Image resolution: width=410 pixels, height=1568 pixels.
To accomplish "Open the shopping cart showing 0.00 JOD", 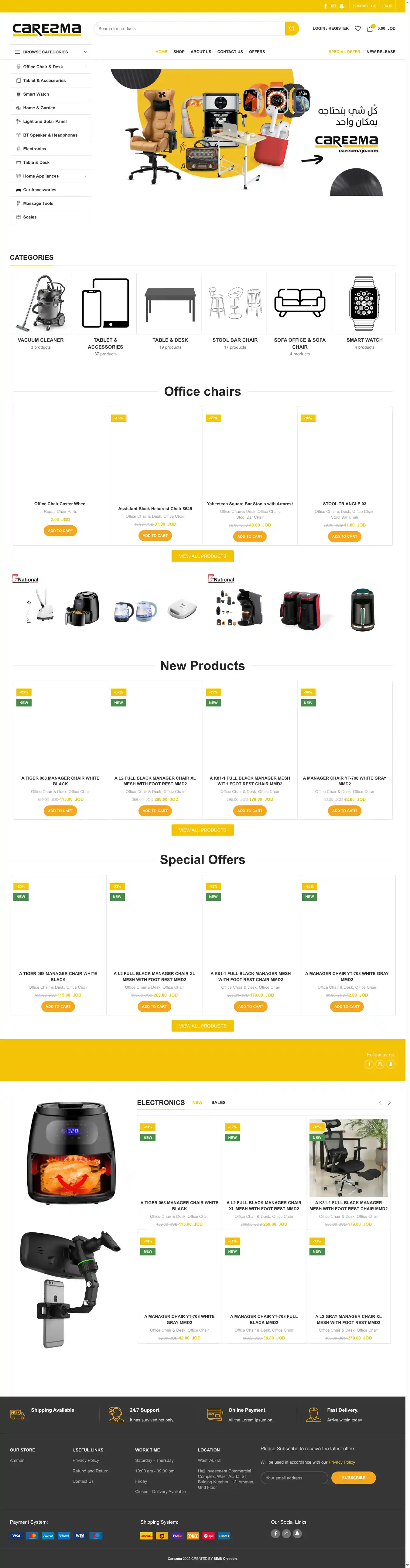I will [381, 29].
